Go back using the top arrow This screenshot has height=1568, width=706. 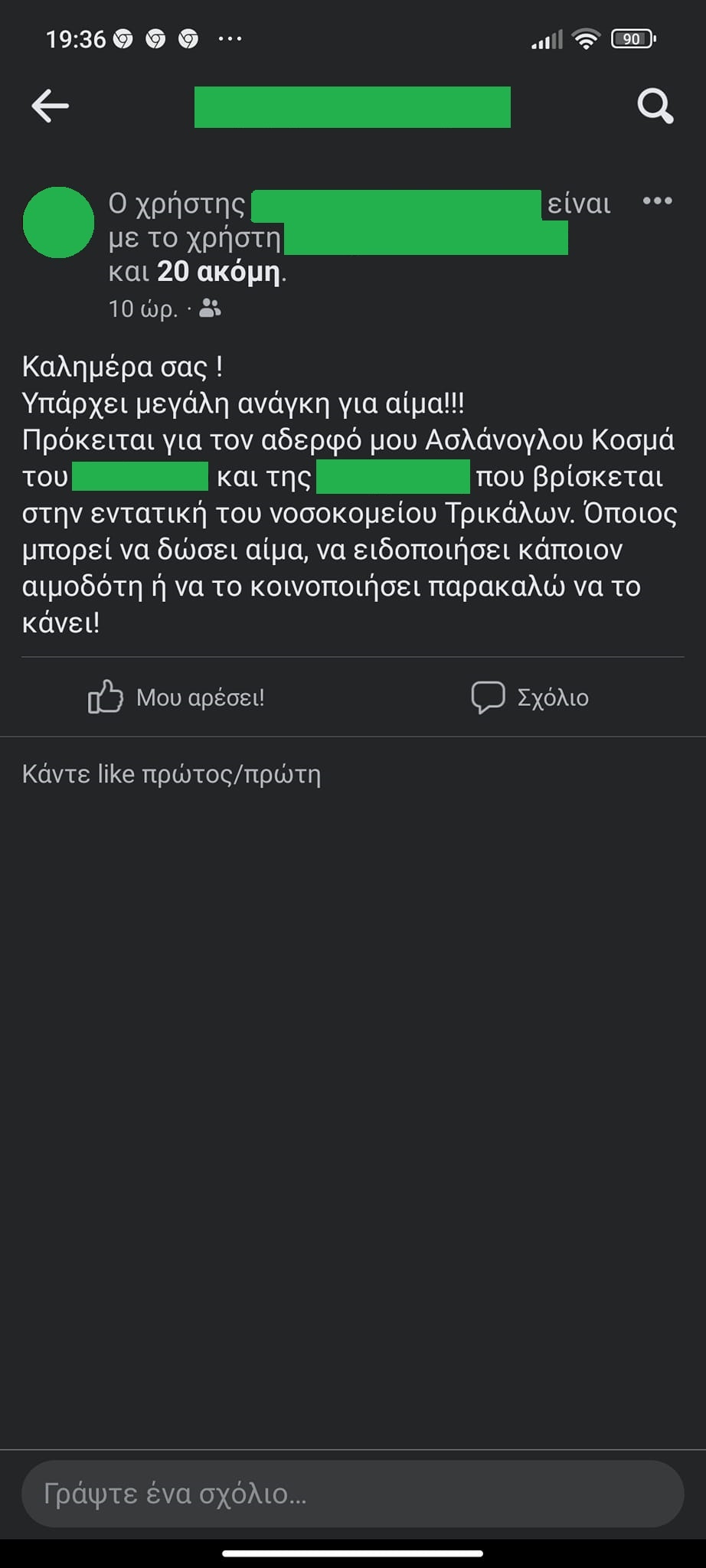(x=51, y=106)
